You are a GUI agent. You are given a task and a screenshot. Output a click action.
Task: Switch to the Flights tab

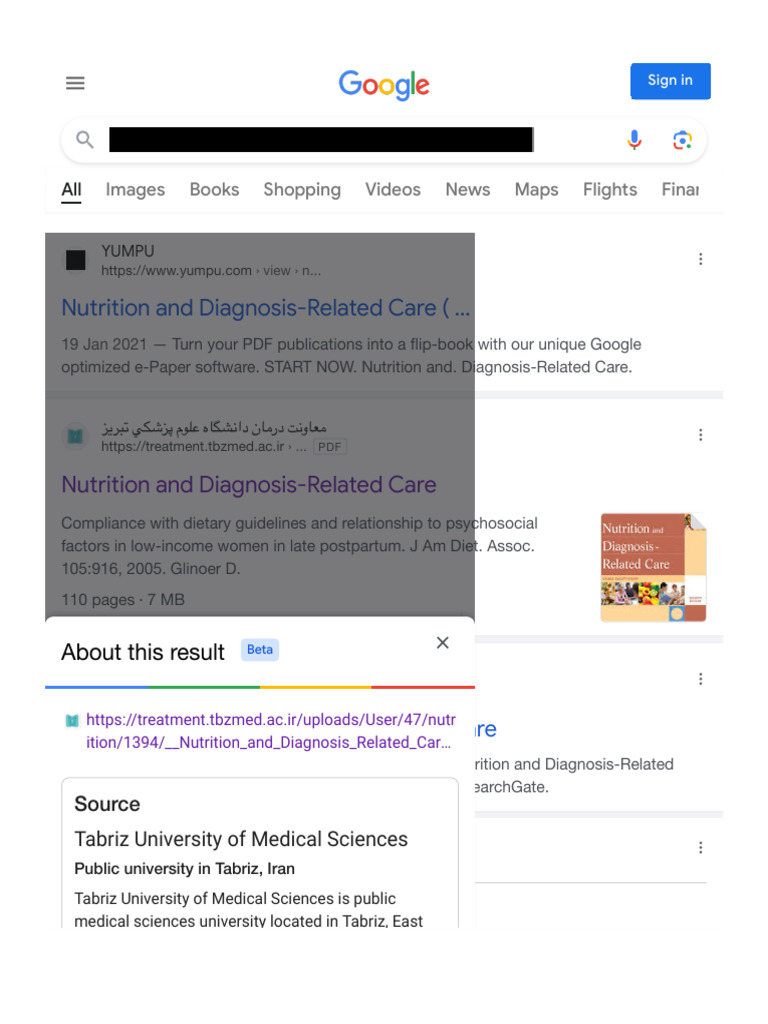tap(610, 189)
